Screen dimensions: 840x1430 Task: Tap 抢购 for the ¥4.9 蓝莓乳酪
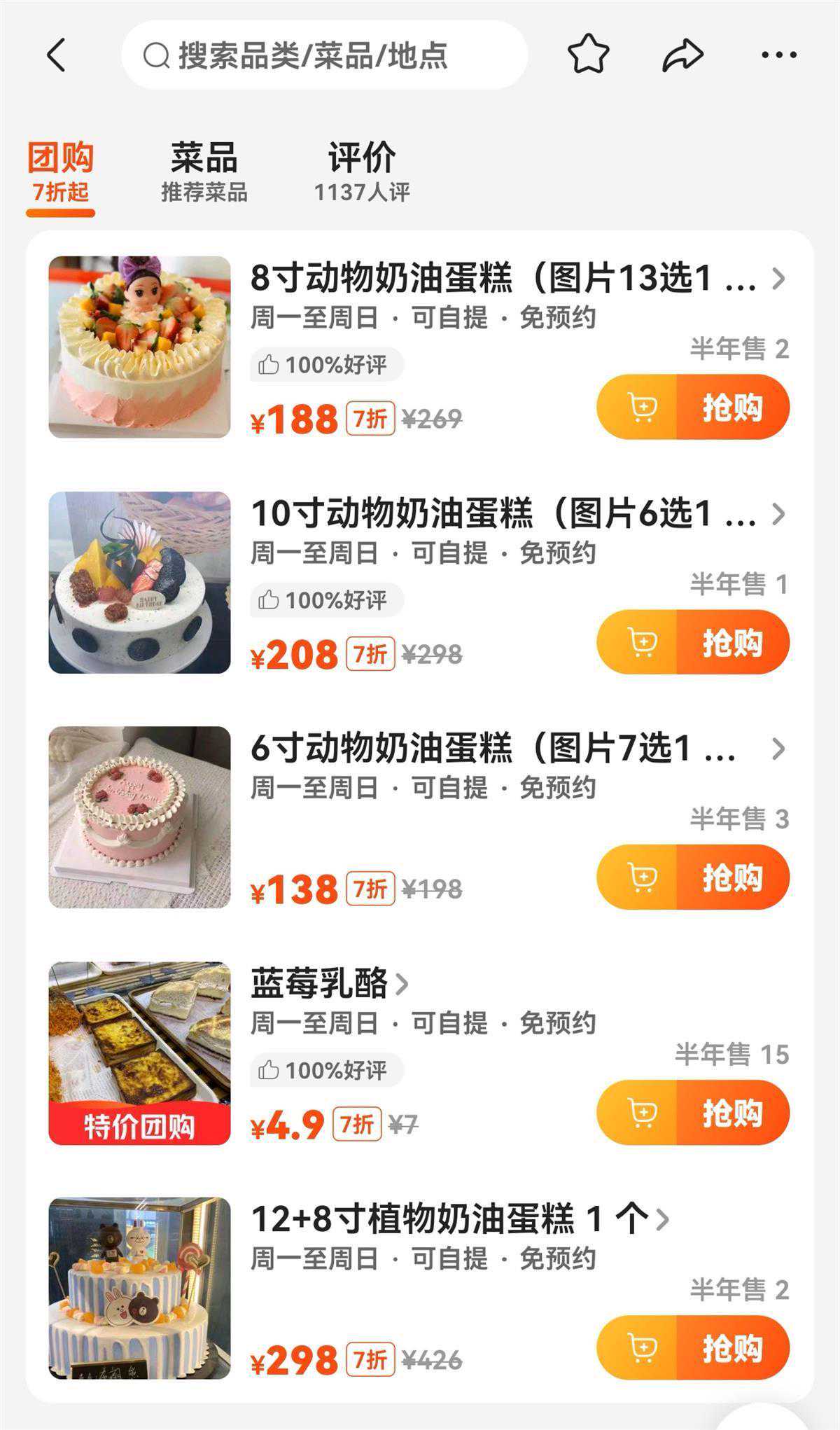coord(732,1112)
